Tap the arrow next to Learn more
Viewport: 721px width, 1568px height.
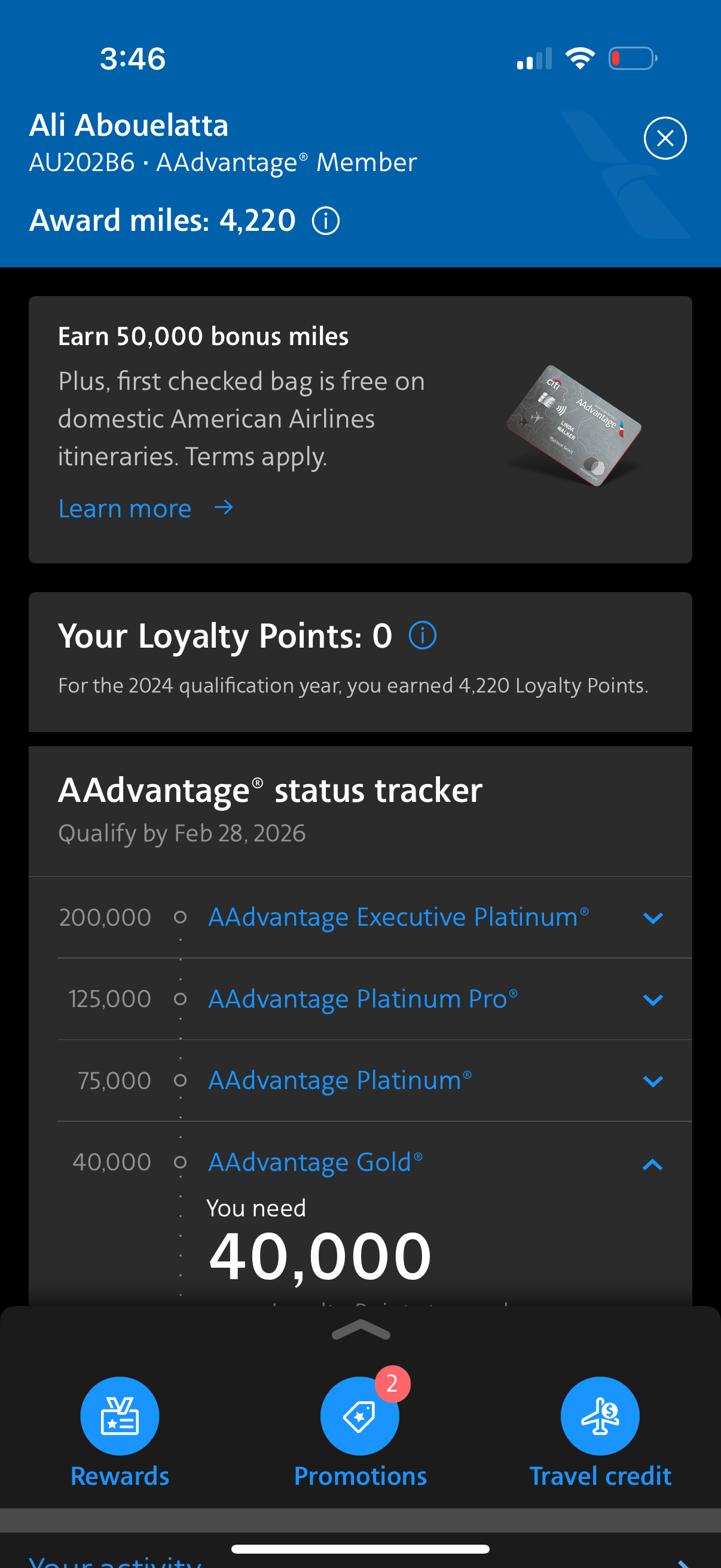(225, 508)
